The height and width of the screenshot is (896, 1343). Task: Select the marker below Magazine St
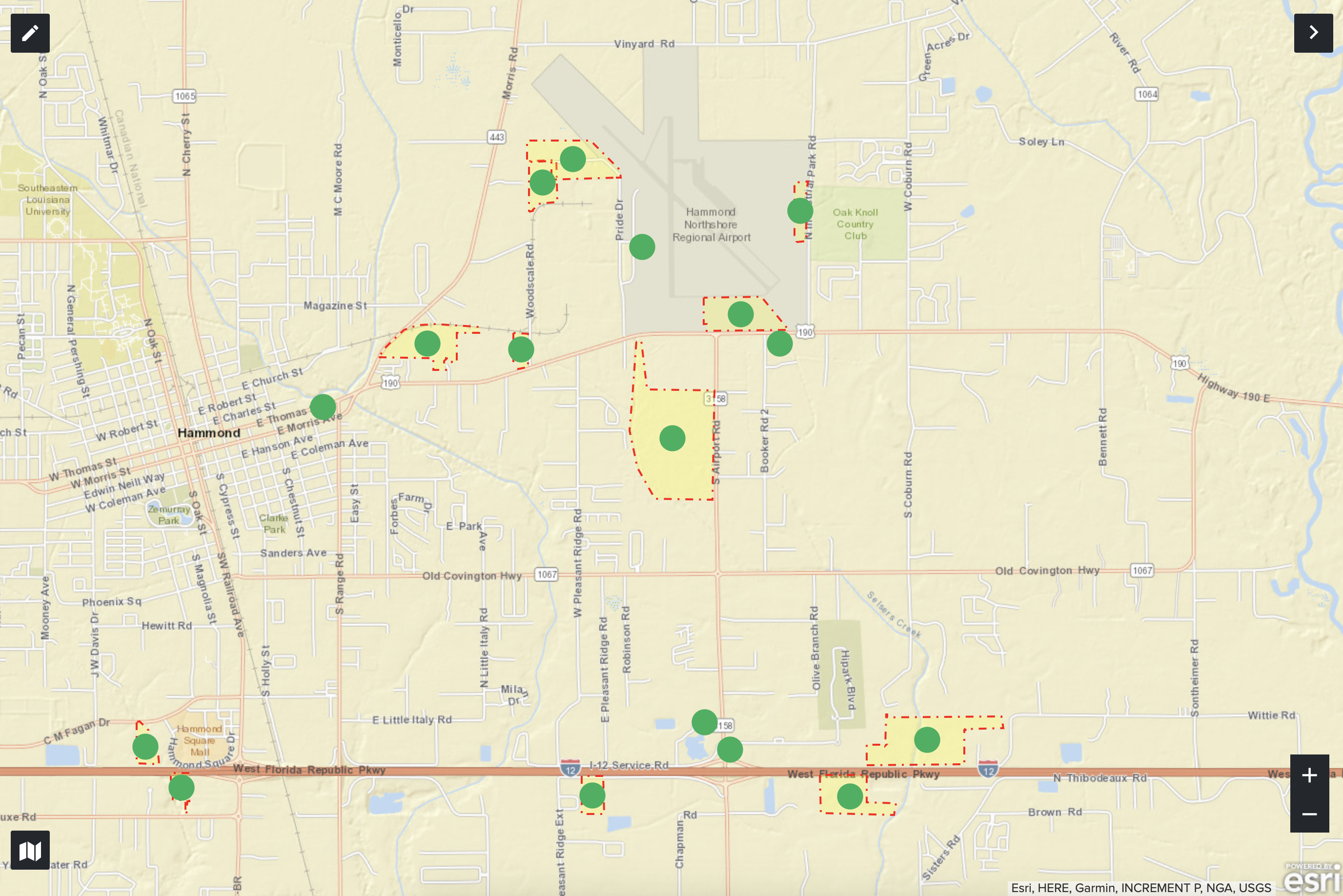[x=427, y=344]
